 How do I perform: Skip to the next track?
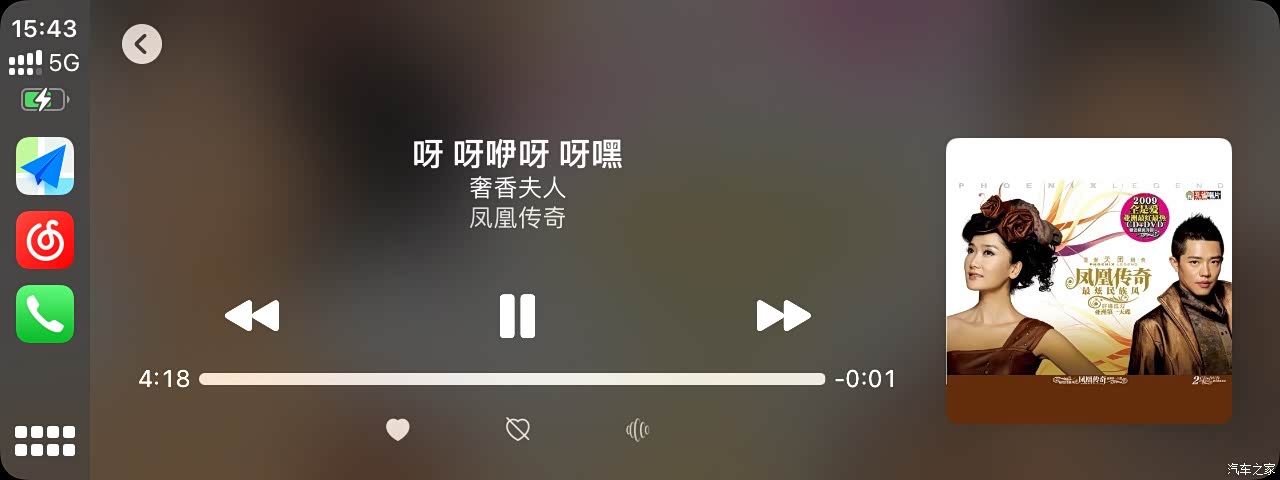point(783,316)
